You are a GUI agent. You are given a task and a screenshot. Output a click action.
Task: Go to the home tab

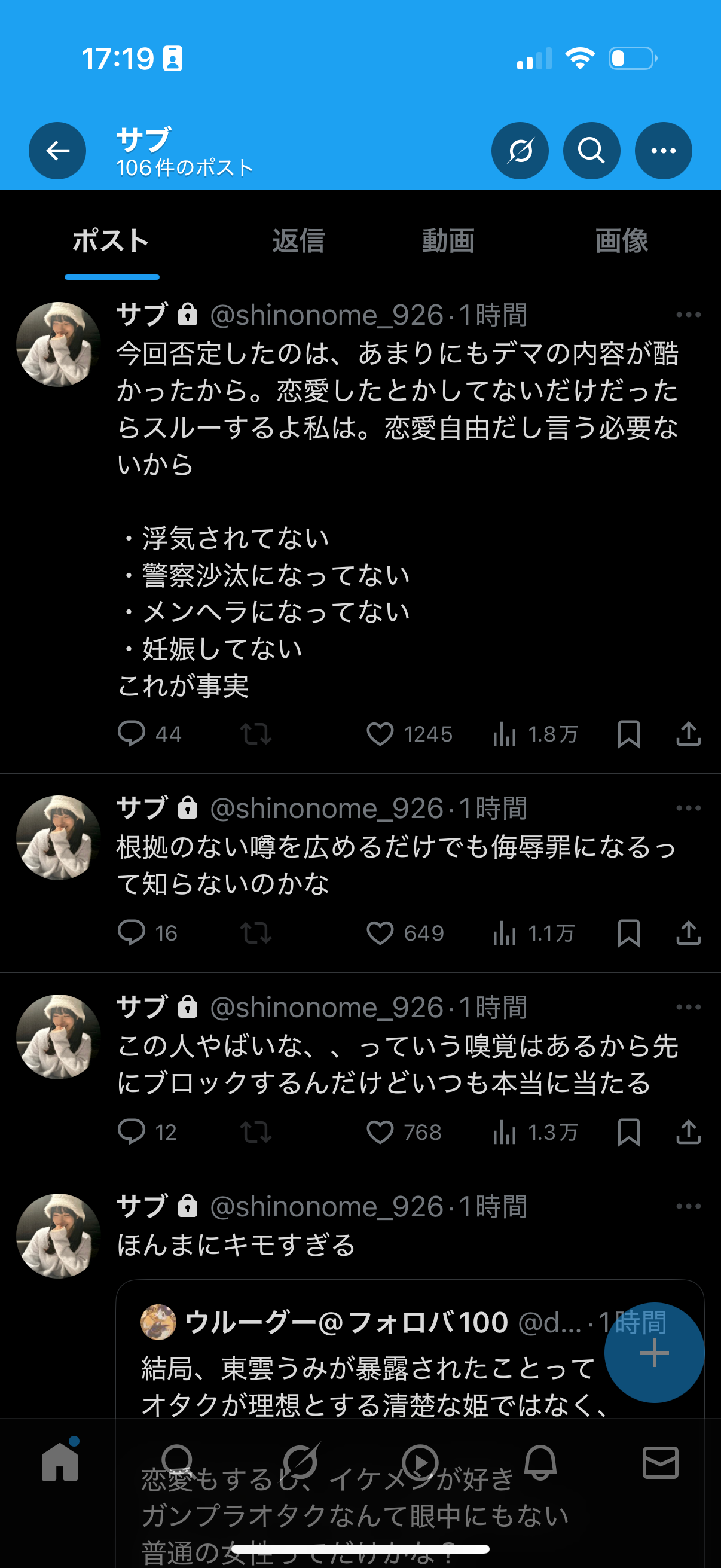pos(60,1462)
